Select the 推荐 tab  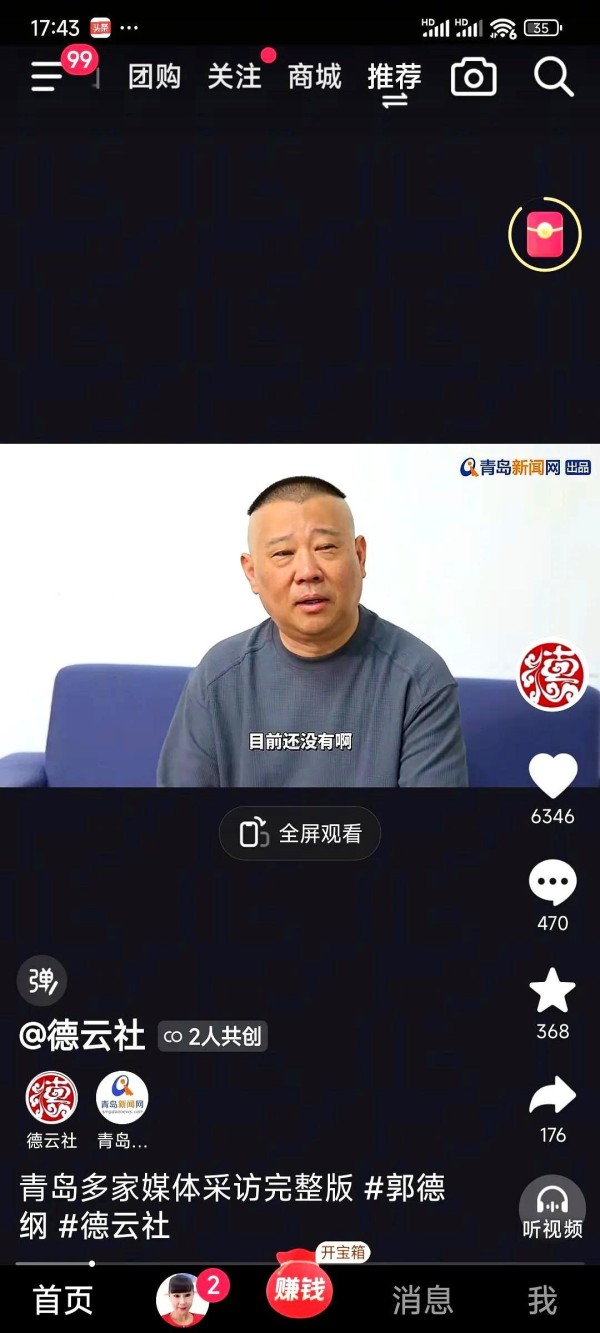pyautogui.click(x=394, y=77)
